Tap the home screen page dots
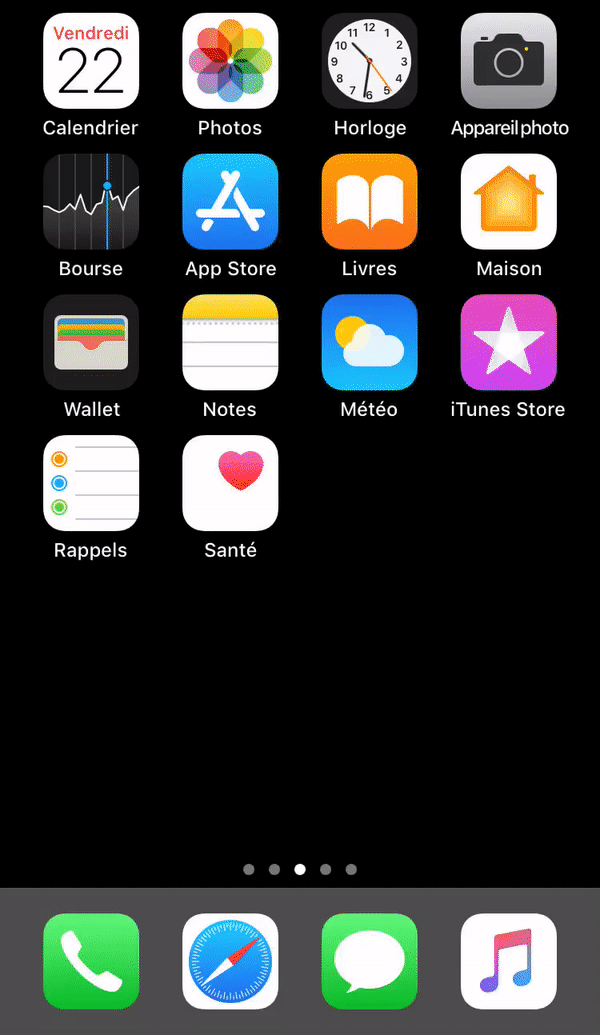This screenshot has width=600, height=1035. (x=300, y=870)
